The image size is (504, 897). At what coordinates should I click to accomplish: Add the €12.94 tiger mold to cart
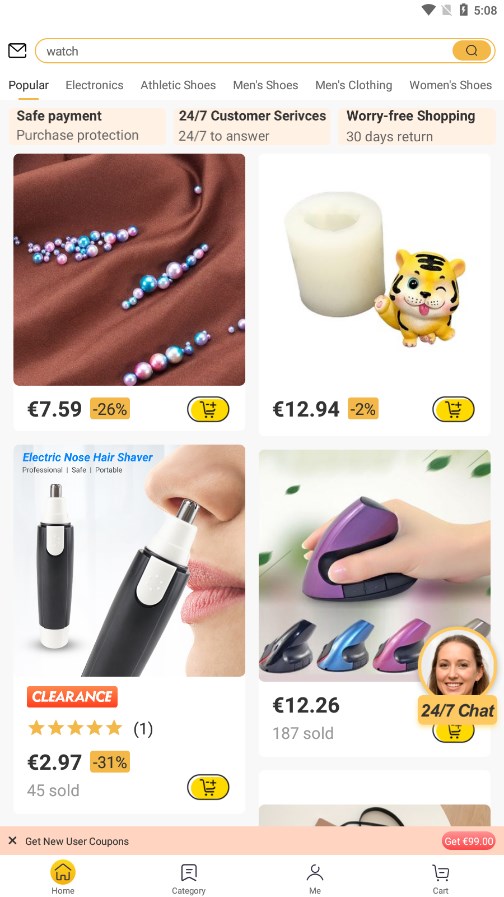click(x=453, y=409)
